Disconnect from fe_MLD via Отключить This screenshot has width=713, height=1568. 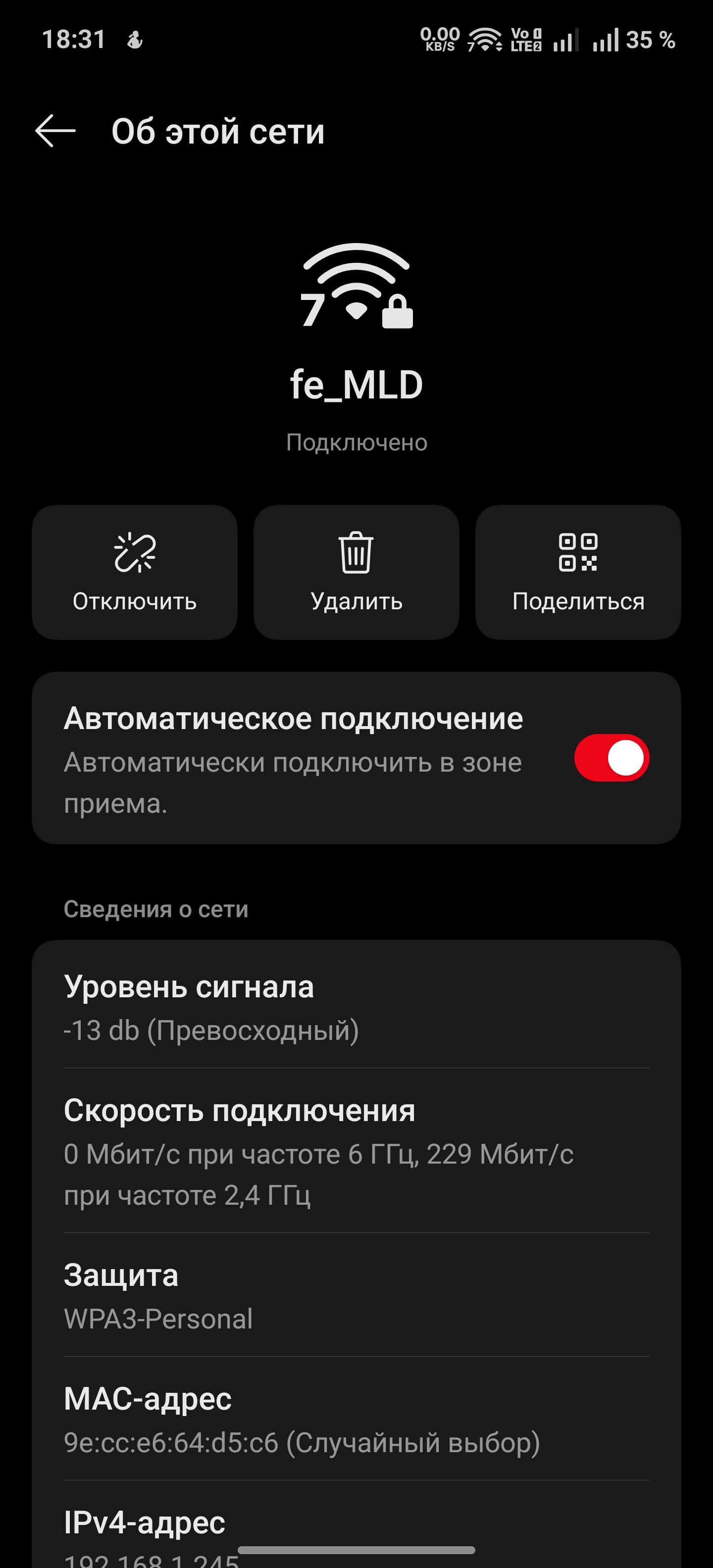point(135,572)
